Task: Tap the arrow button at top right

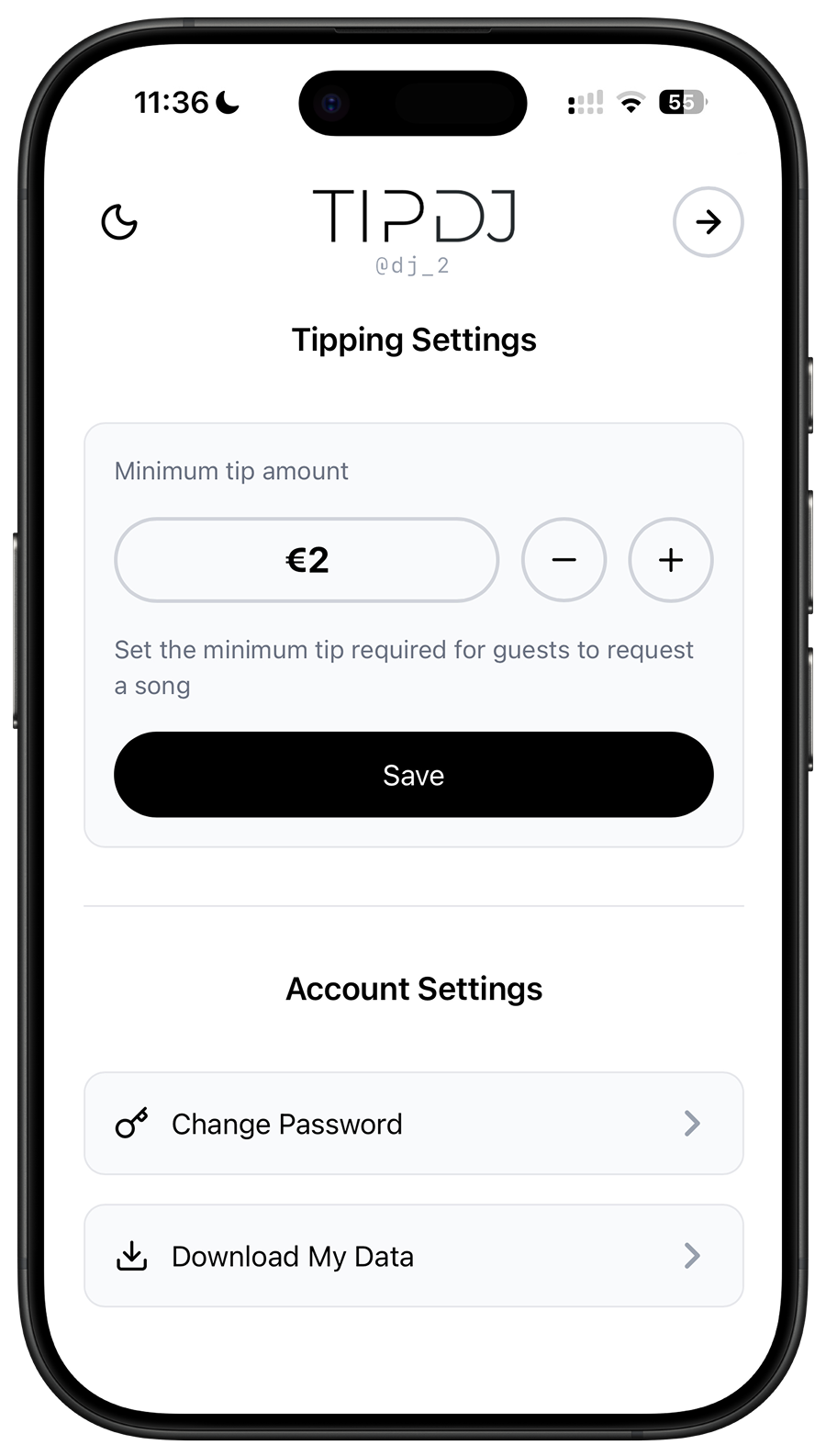Action: pos(708,222)
